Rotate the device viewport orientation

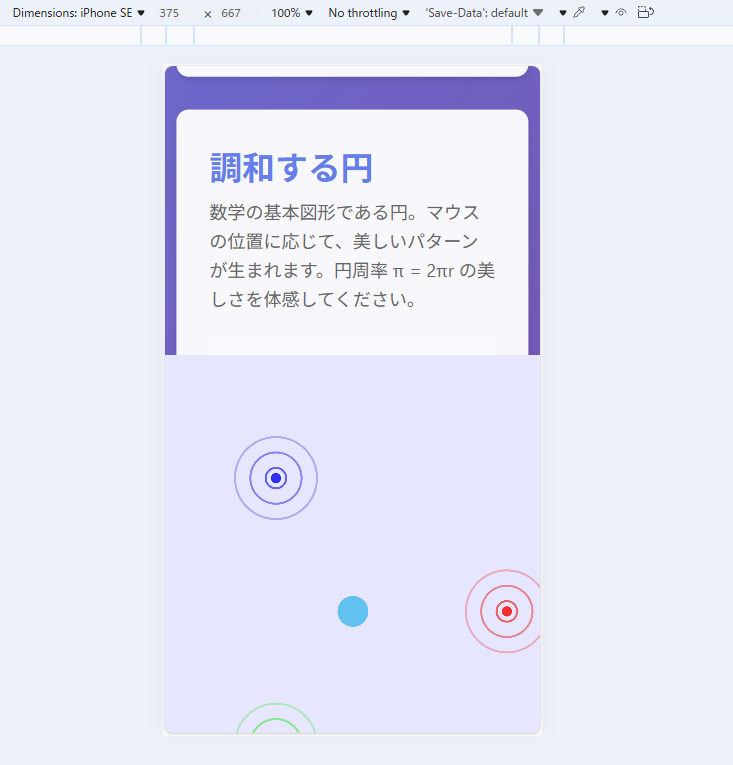coord(645,13)
